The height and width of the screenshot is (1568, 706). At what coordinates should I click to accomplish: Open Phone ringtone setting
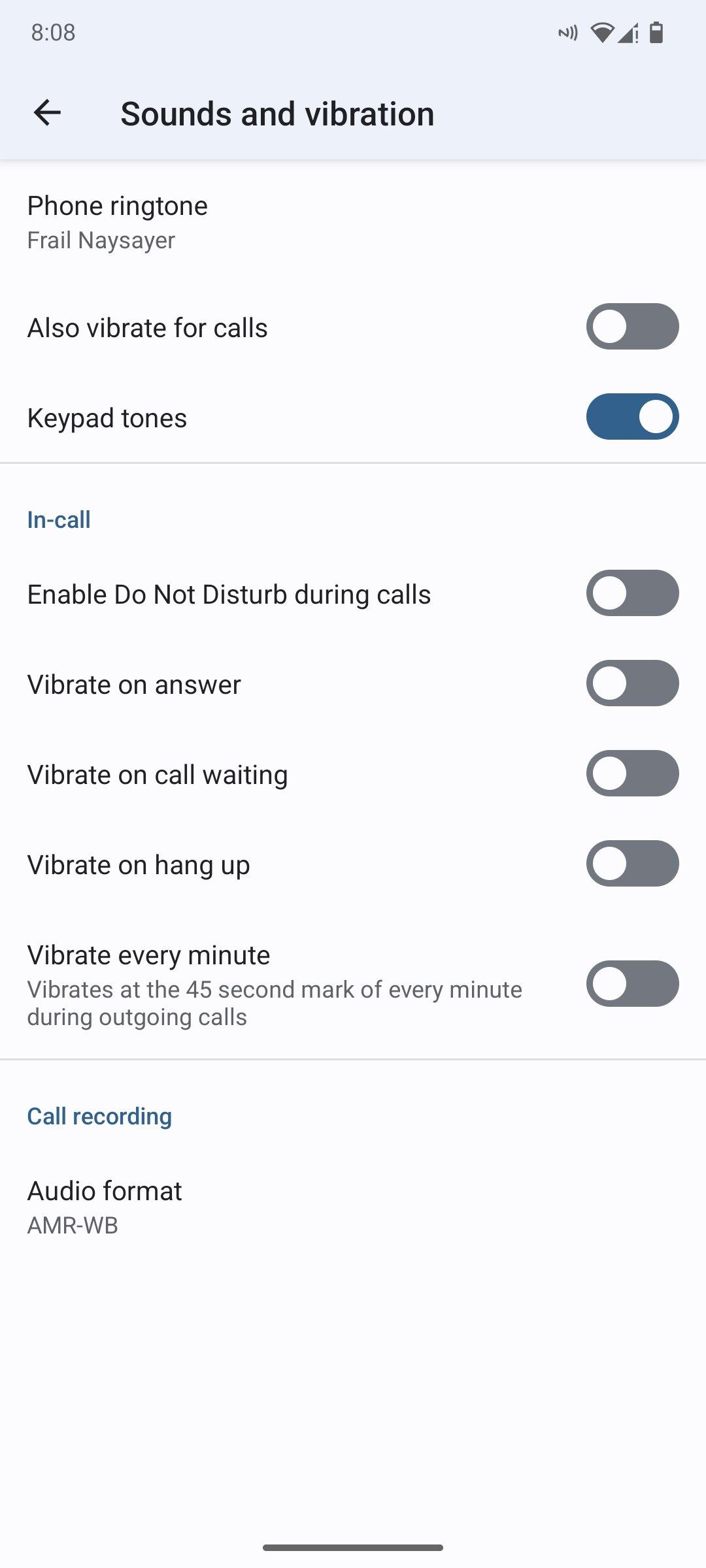tap(118, 222)
